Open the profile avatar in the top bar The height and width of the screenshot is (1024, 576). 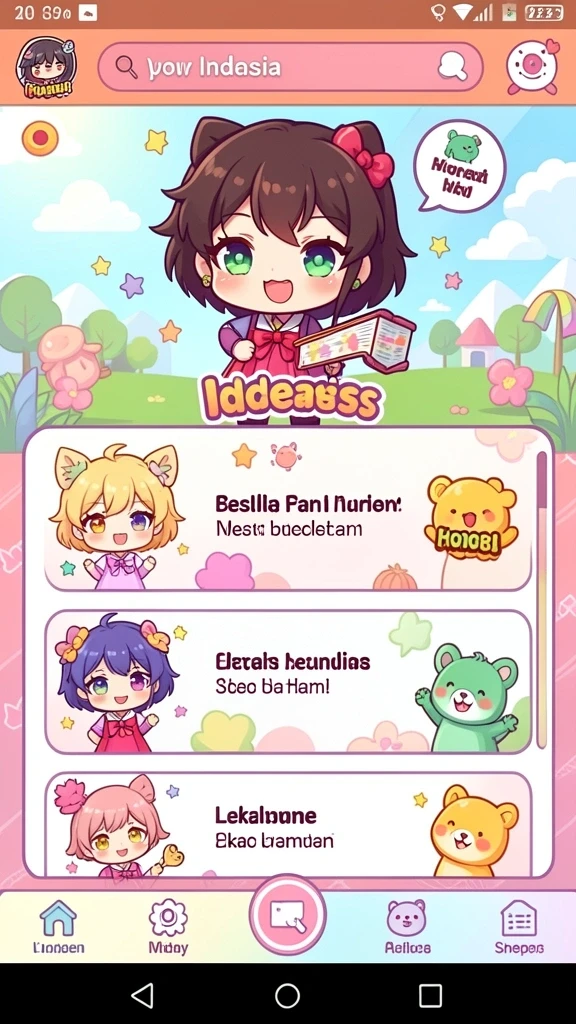(x=46, y=67)
